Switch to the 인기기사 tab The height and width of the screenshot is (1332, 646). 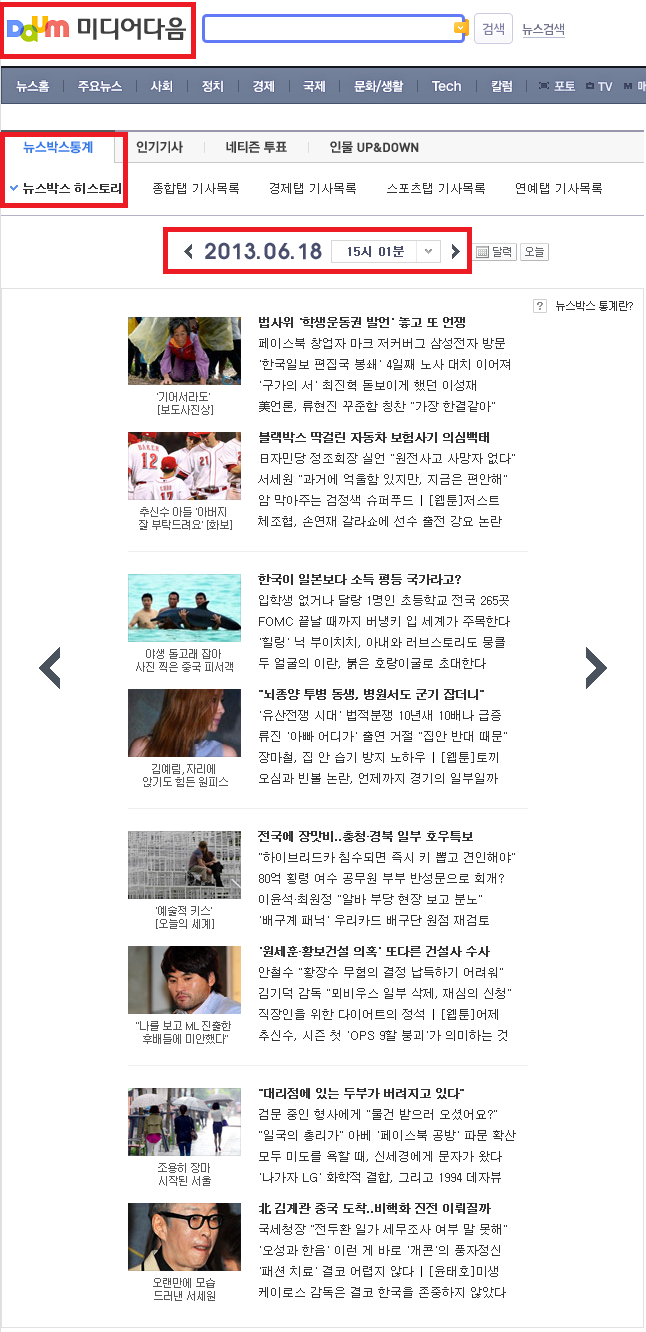[x=159, y=147]
